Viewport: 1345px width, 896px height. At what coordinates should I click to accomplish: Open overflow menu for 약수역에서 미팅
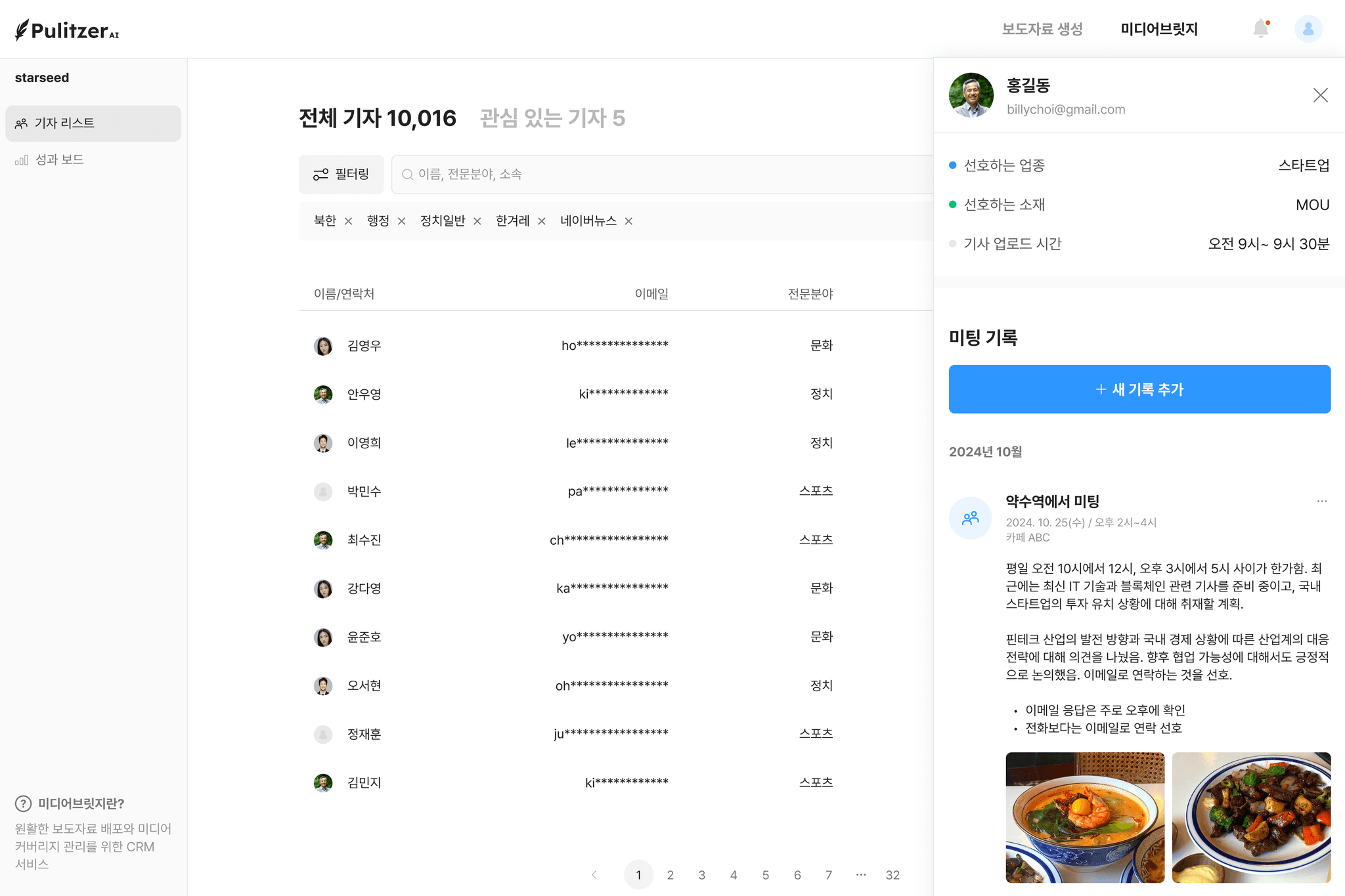(1321, 501)
